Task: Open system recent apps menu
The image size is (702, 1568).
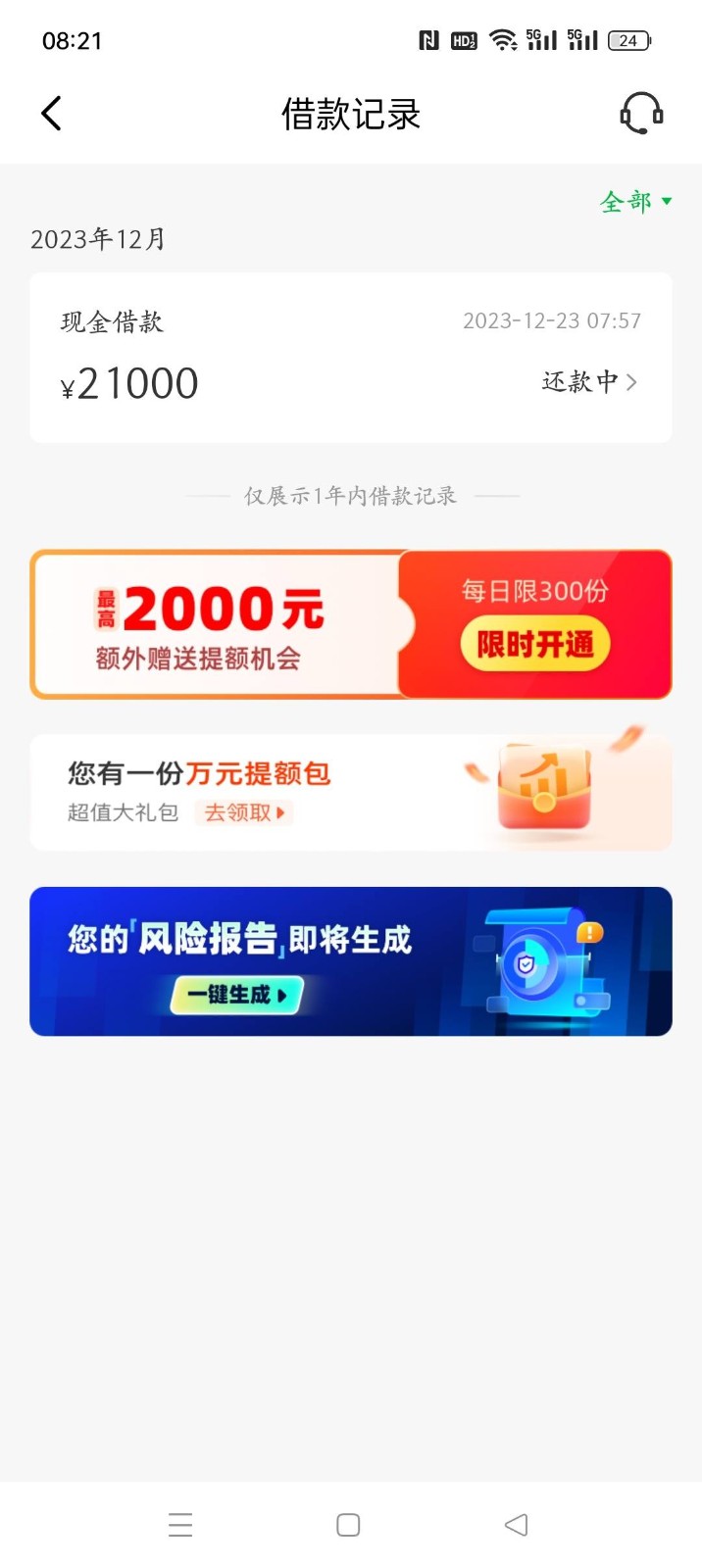Action: point(180,1525)
